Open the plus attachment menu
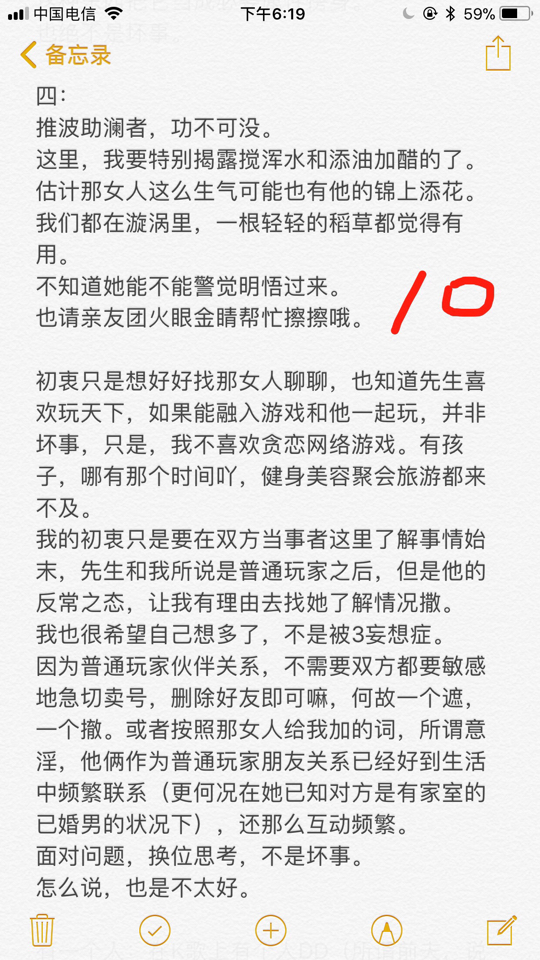The height and width of the screenshot is (960, 540). [x=270, y=931]
